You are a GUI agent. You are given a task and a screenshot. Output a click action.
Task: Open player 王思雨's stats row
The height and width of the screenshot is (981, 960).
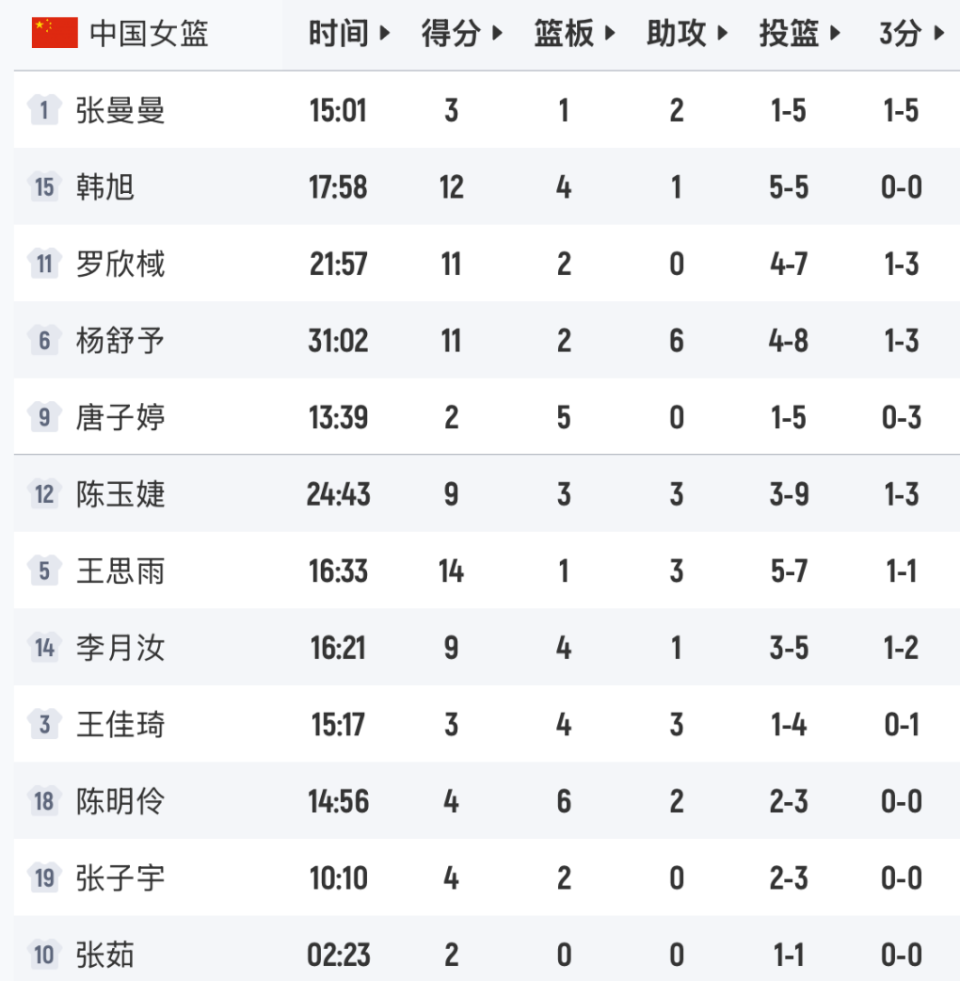pyautogui.click(x=120, y=571)
